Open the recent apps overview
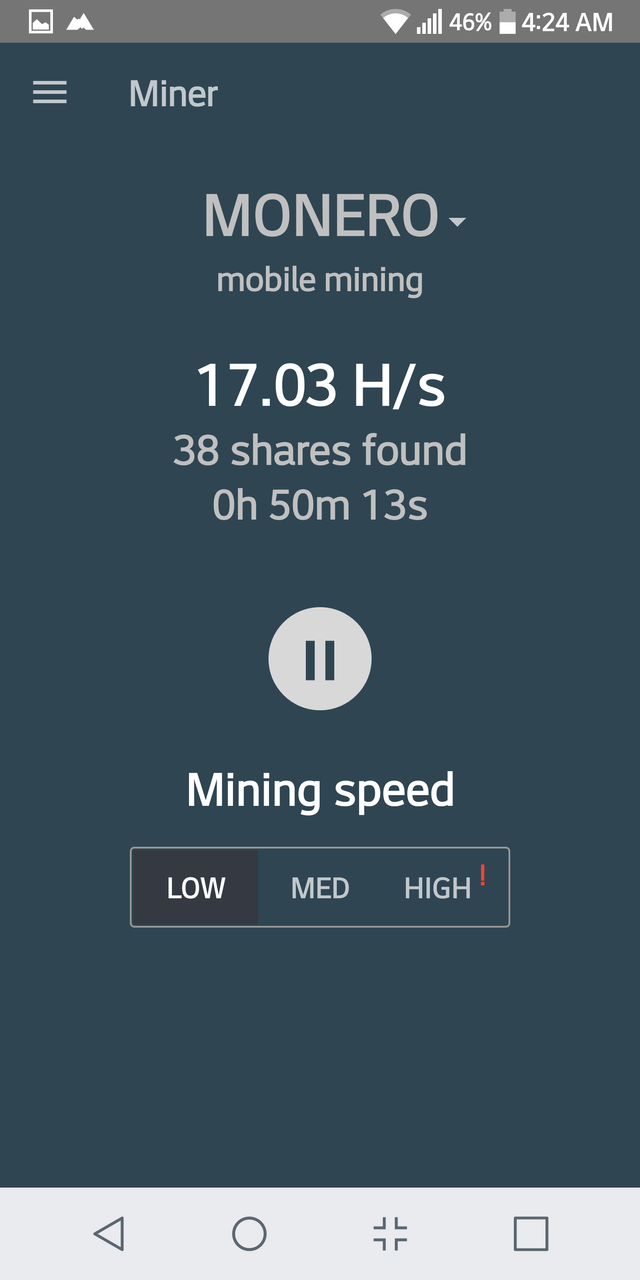 [531, 1234]
